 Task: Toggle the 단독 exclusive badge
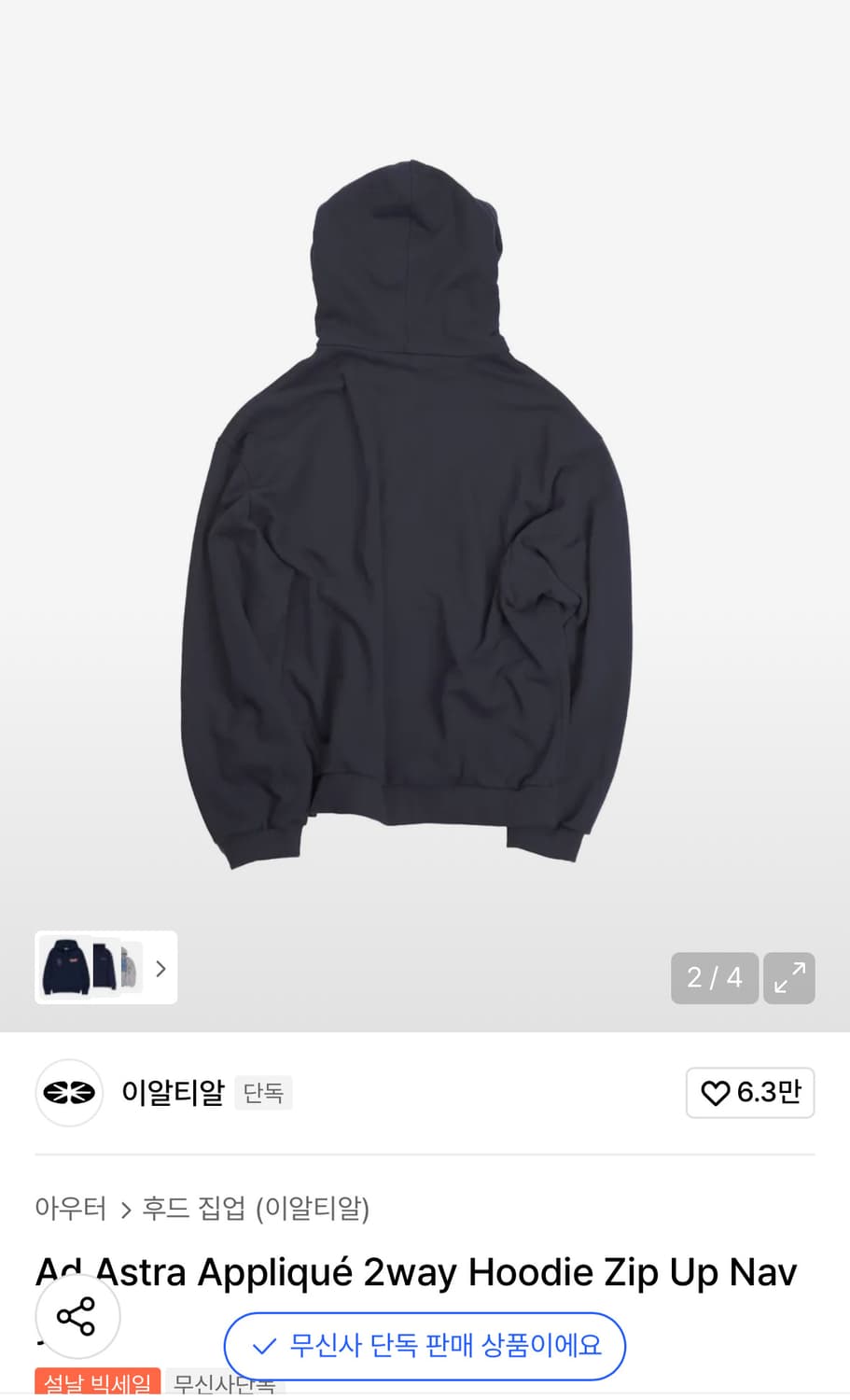click(x=264, y=1093)
